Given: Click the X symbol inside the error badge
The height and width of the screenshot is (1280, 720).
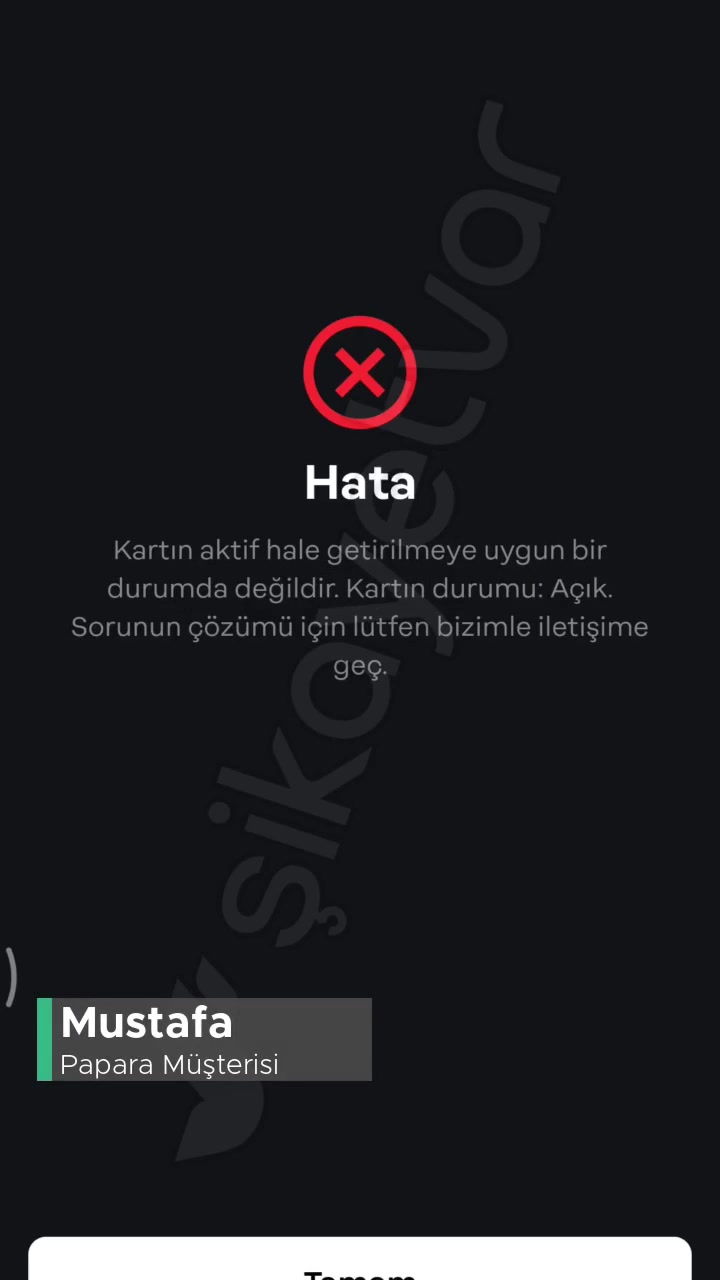Looking at the screenshot, I should [x=360, y=371].
